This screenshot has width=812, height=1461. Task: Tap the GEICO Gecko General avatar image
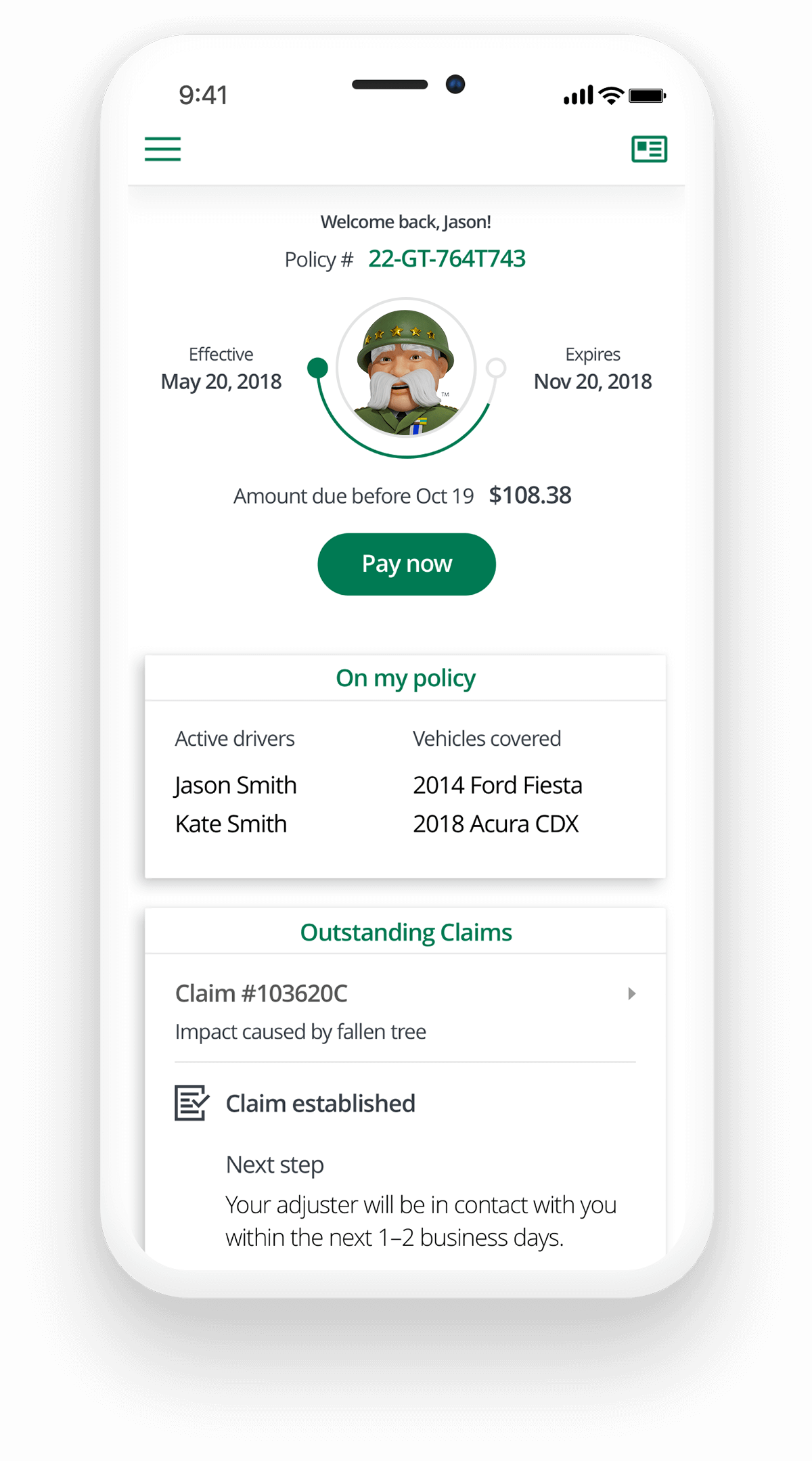coord(406,367)
